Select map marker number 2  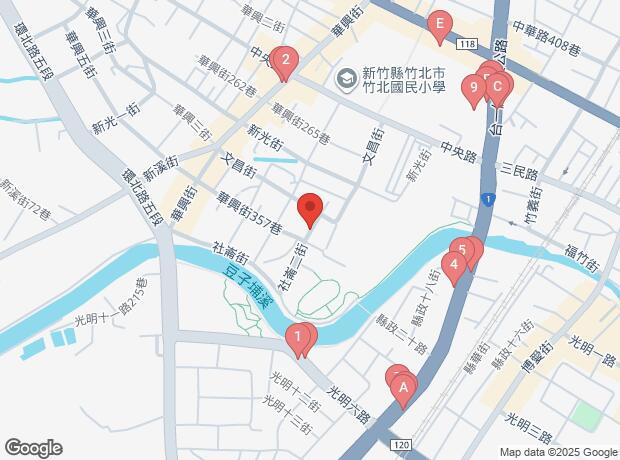[x=285, y=62]
